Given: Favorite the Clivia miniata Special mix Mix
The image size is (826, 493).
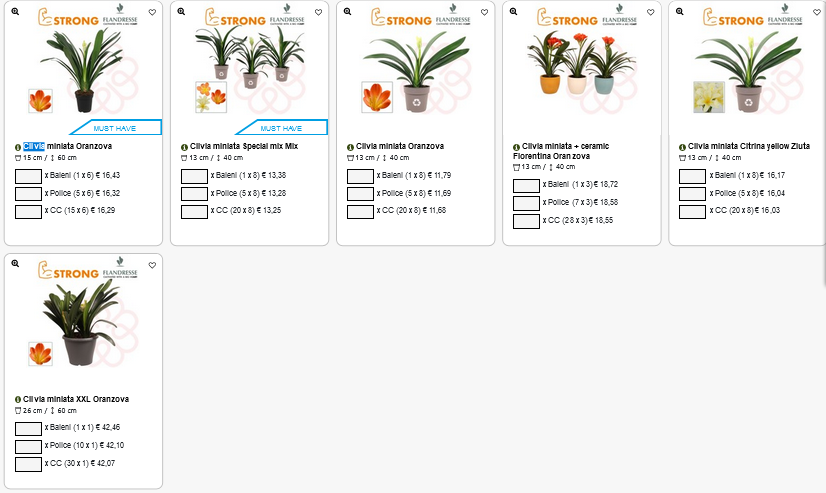Looking at the screenshot, I should [318, 12].
